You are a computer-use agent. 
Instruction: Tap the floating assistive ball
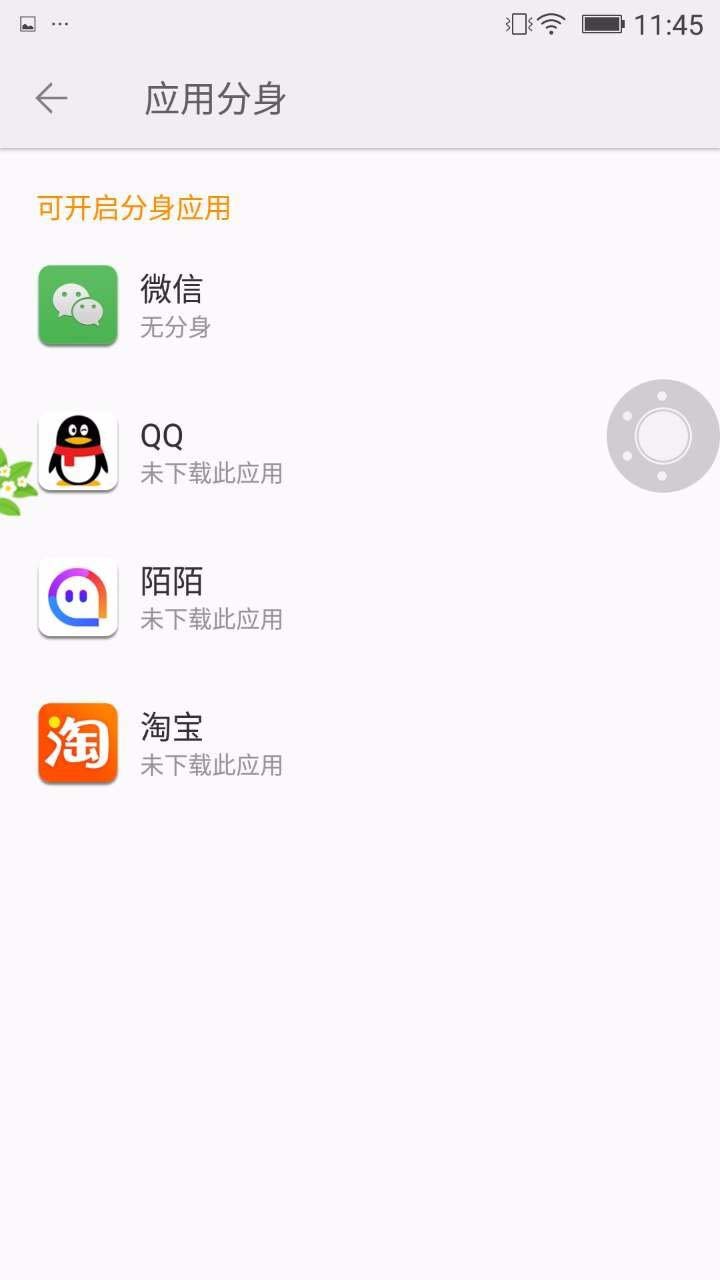(x=662, y=436)
